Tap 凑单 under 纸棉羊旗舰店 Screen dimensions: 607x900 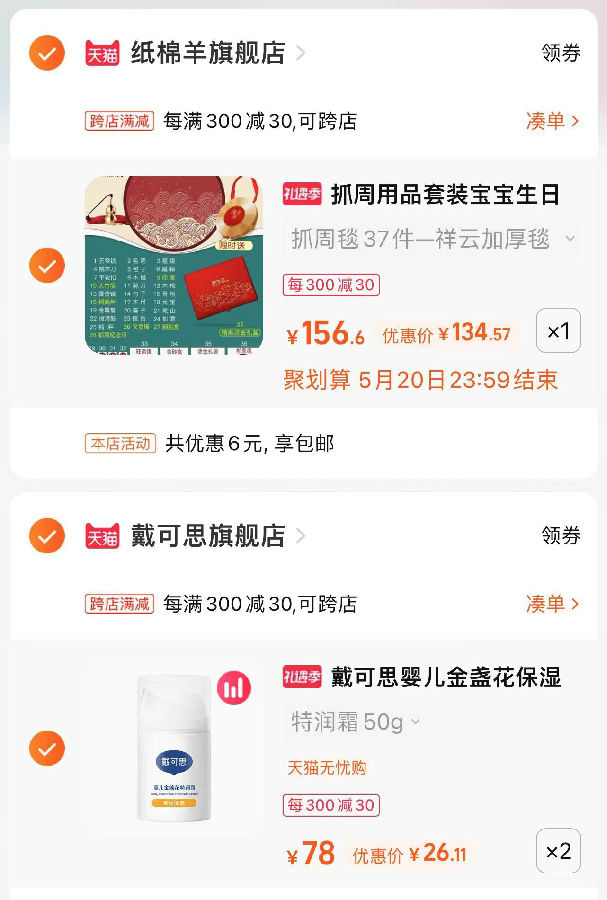click(552, 121)
